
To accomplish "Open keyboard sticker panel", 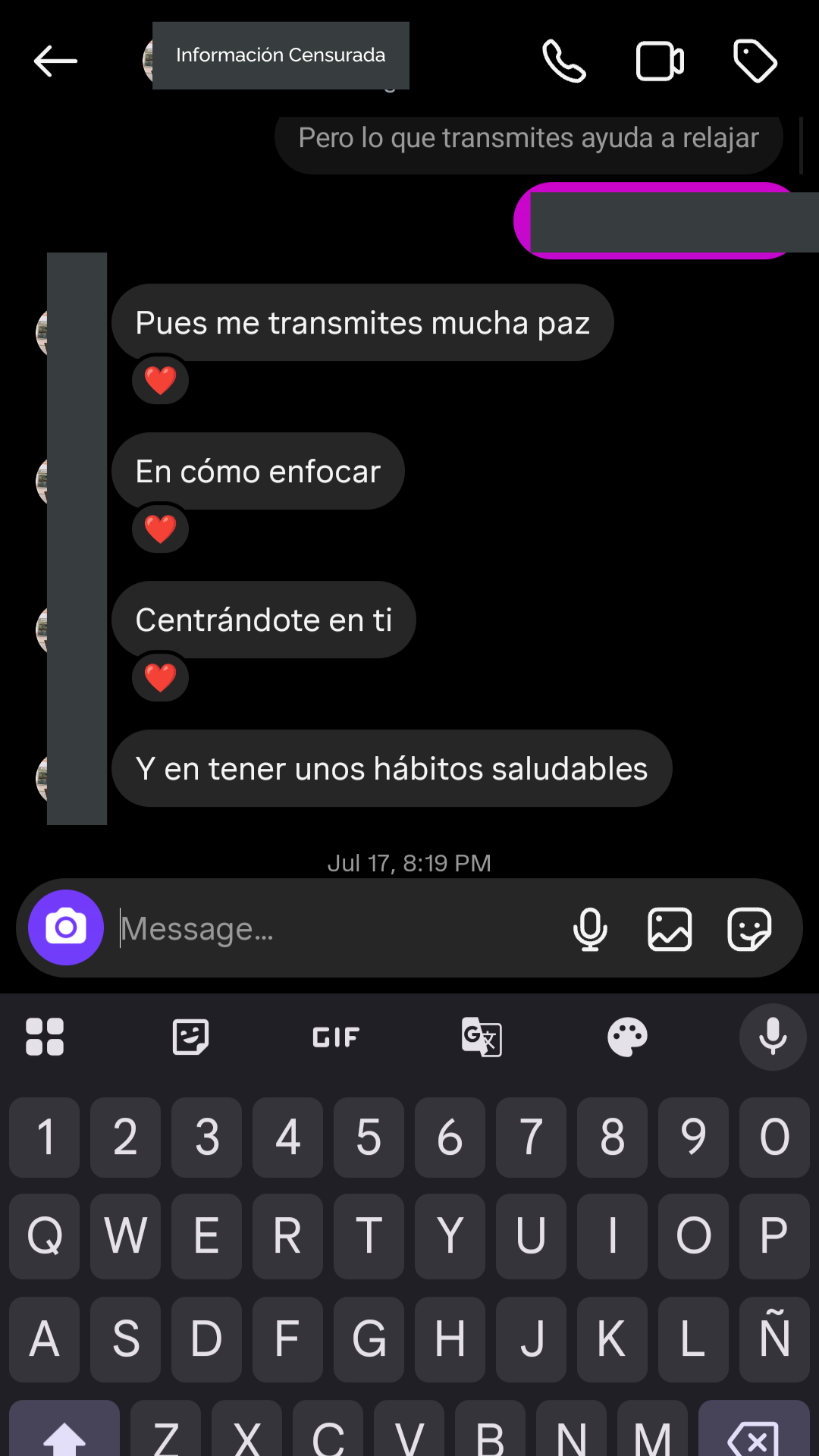I will click(x=190, y=1037).
